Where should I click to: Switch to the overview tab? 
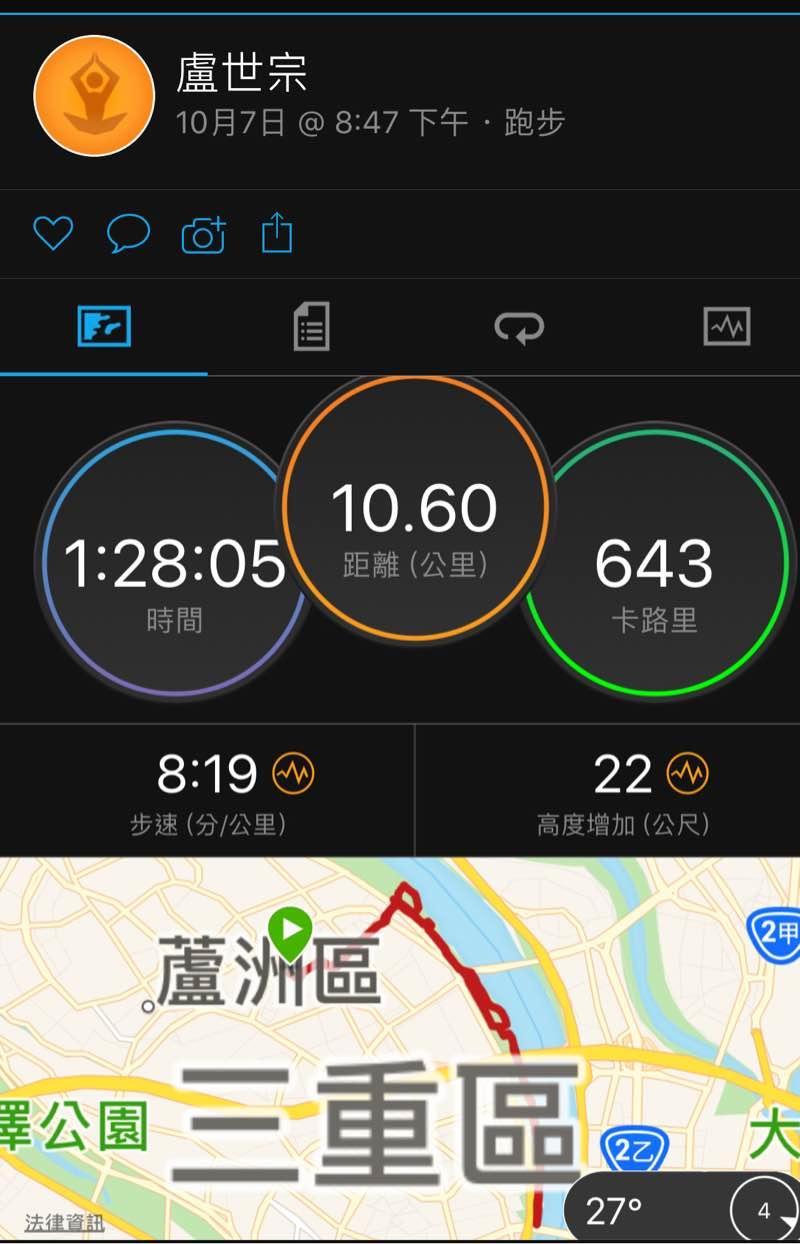[104, 327]
